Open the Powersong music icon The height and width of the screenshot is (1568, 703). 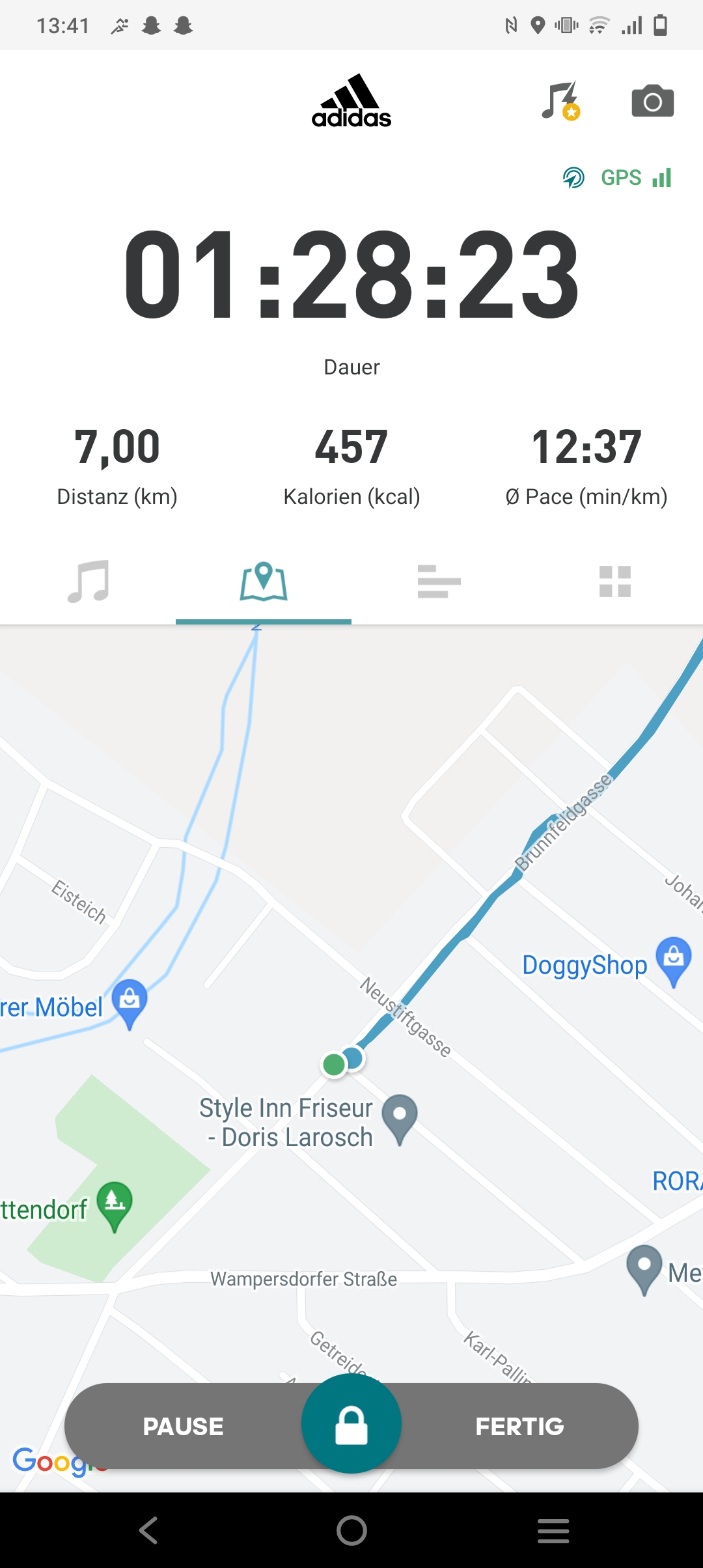coord(560,101)
